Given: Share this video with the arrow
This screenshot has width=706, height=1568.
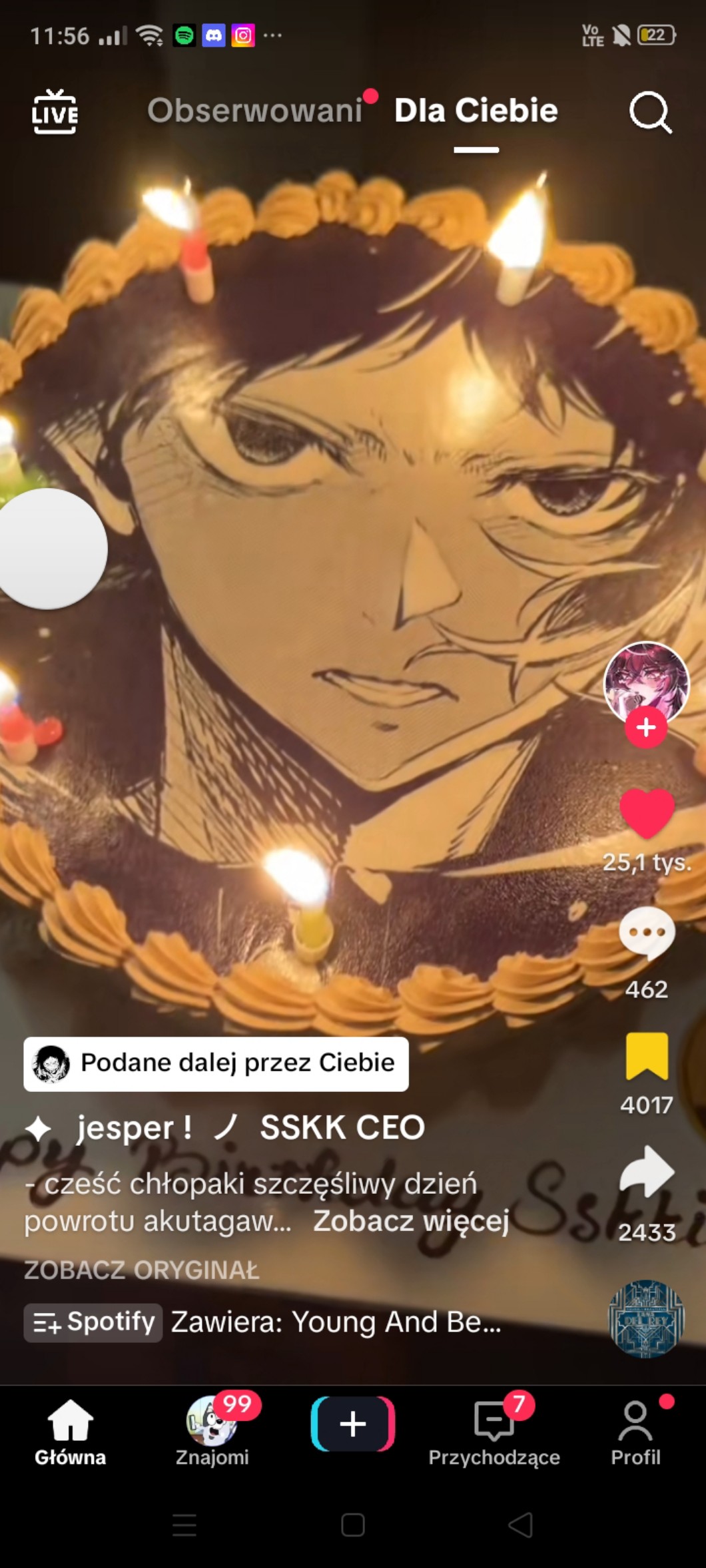Looking at the screenshot, I should click(646, 1173).
